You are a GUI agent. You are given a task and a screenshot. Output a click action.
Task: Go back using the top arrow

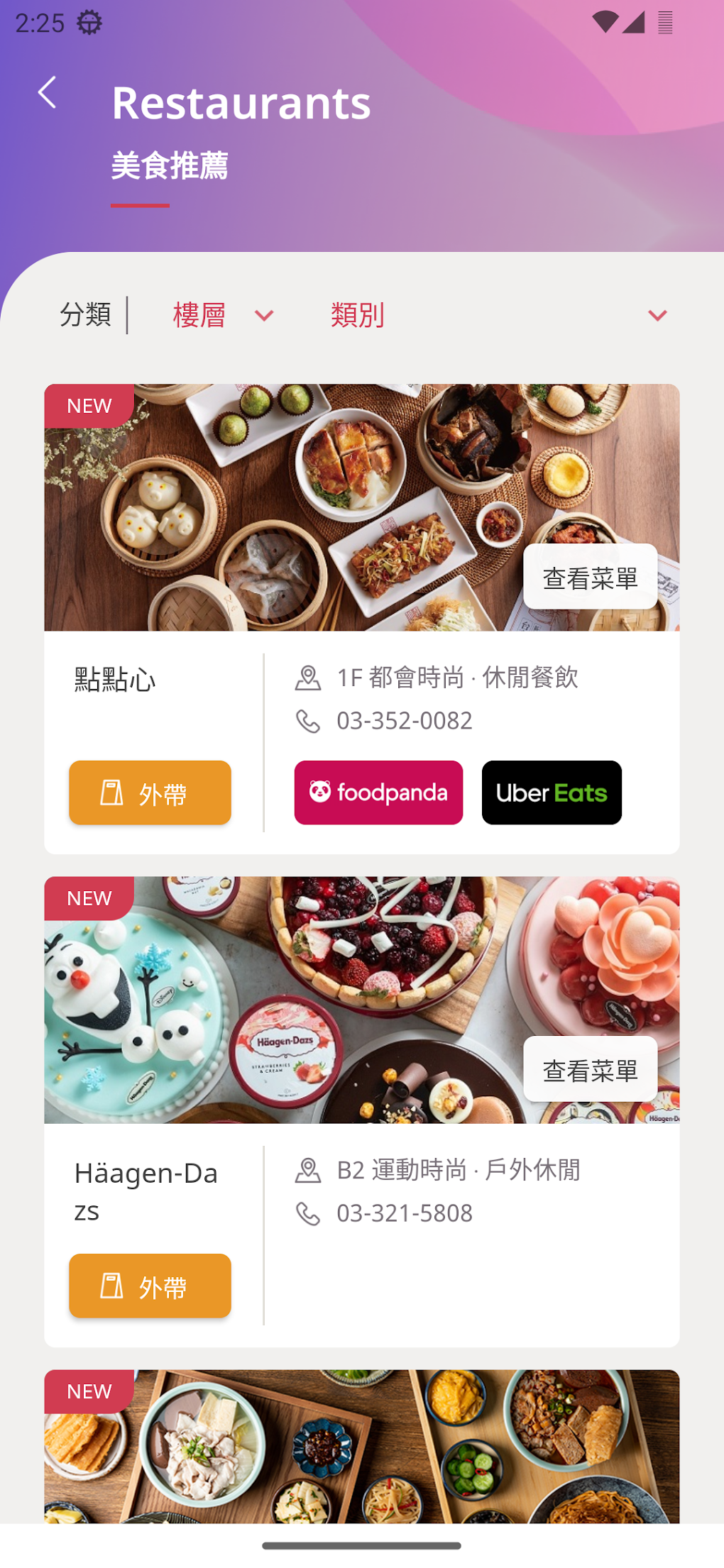click(47, 93)
